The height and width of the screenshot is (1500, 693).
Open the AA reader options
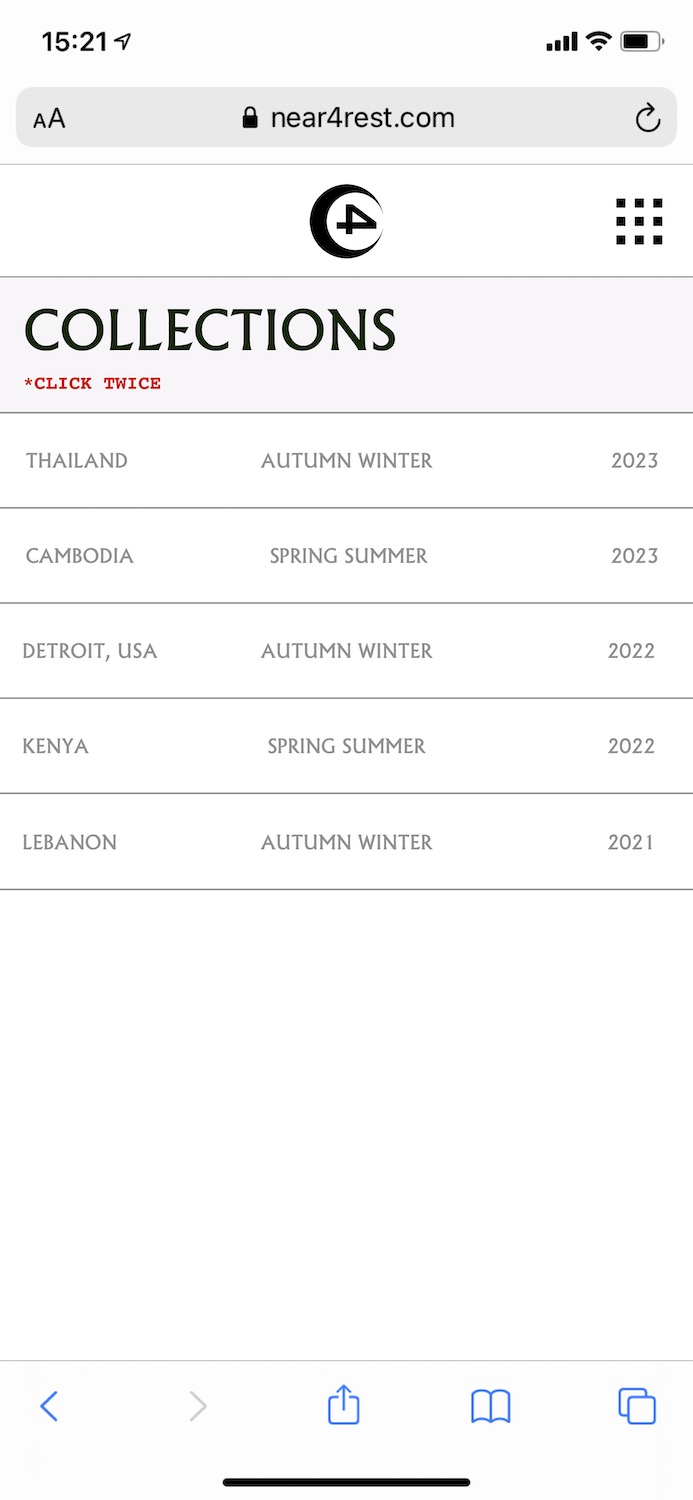click(x=49, y=119)
